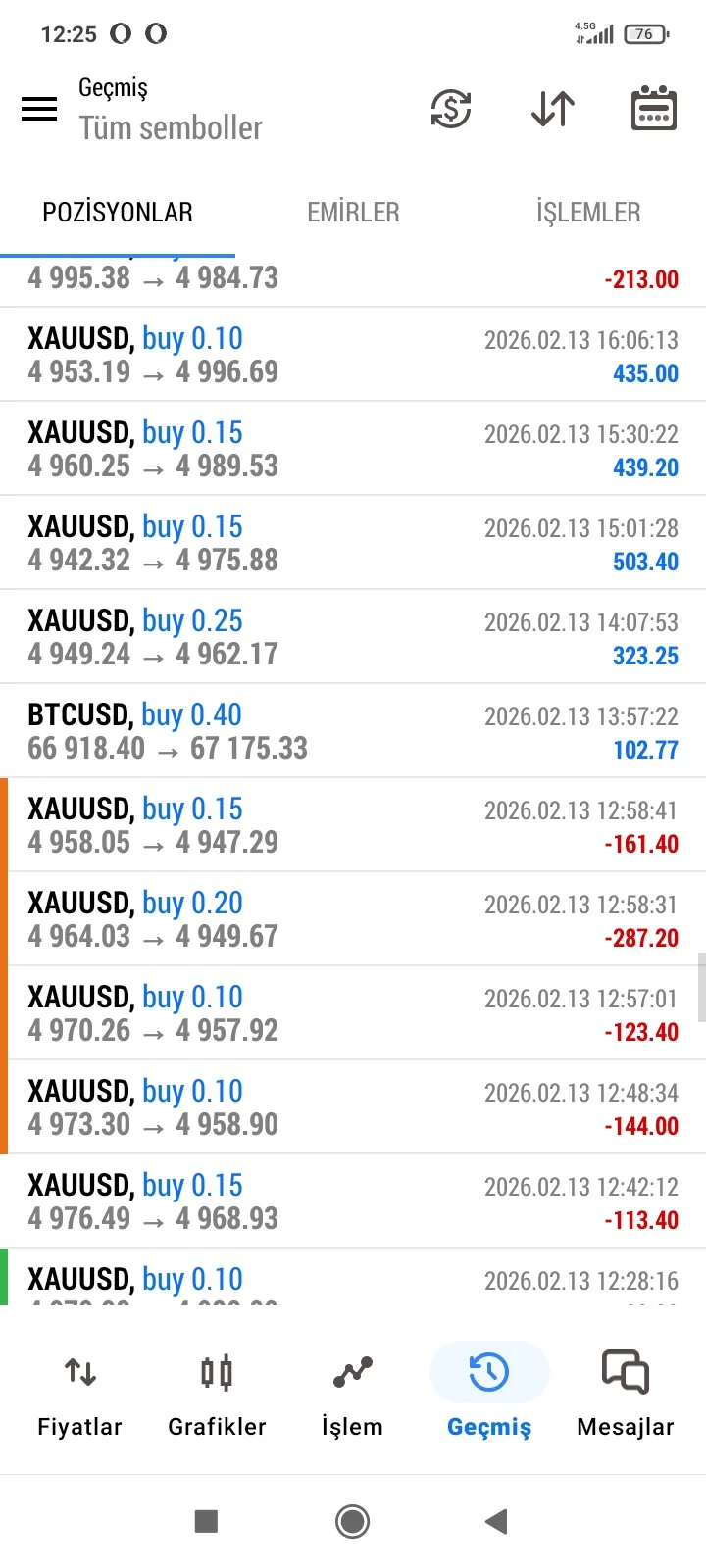Tap the currency symbol filter icon
The width and height of the screenshot is (706, 1568).
(x=451, y=108)
